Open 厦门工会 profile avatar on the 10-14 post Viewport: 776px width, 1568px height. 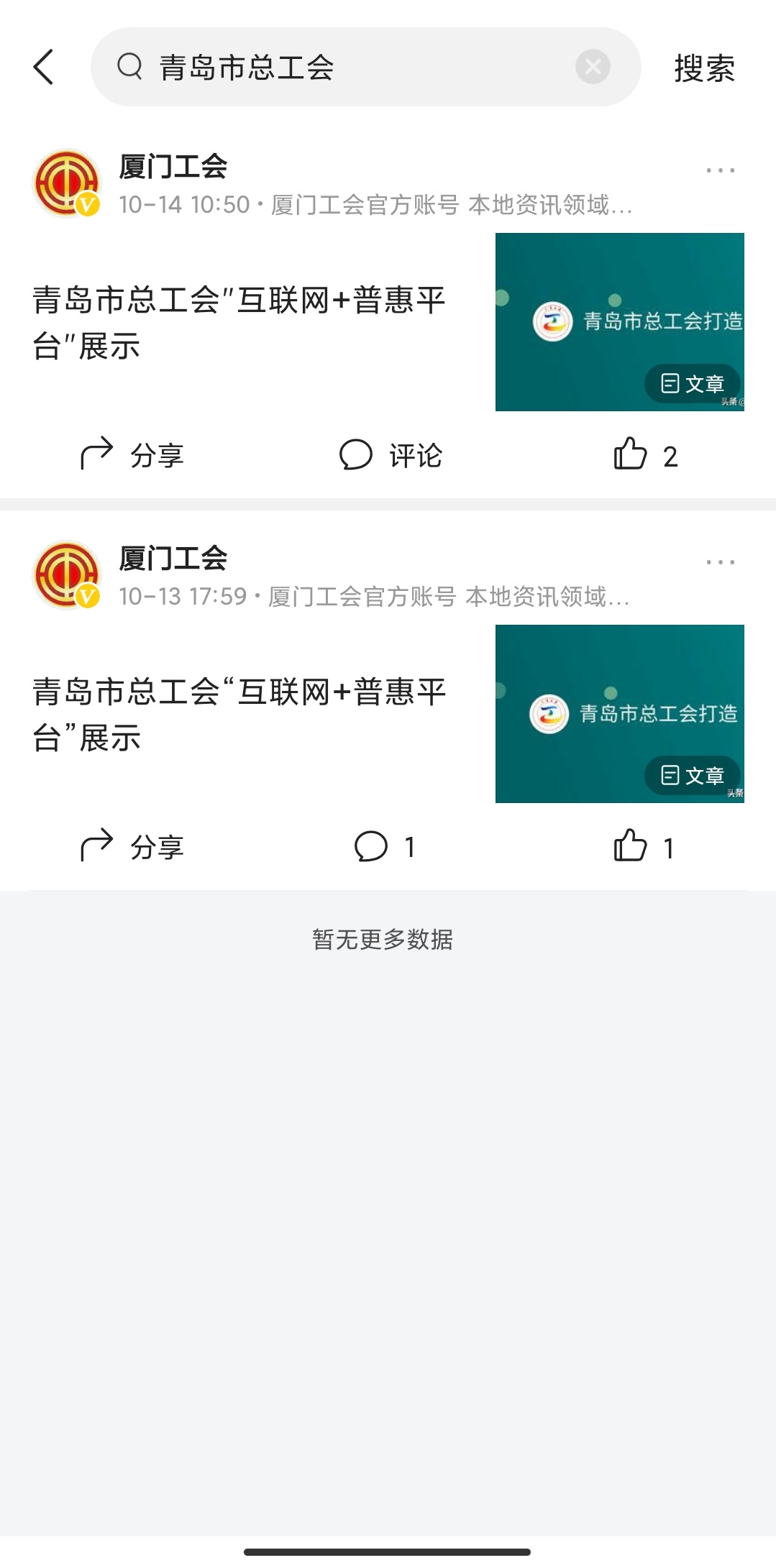coord(66,183)
